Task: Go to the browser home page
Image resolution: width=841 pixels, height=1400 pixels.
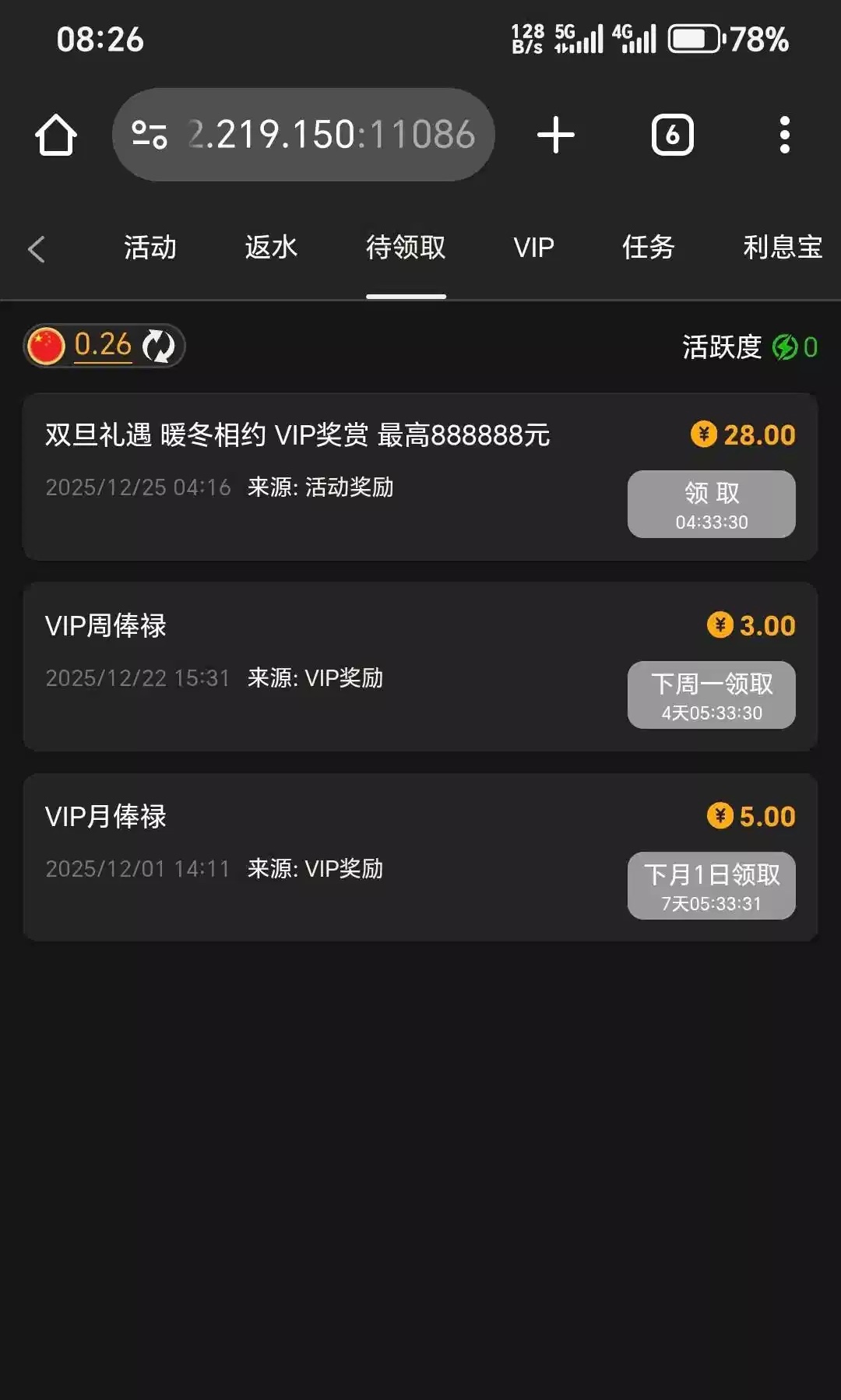Action: point(55,135)
